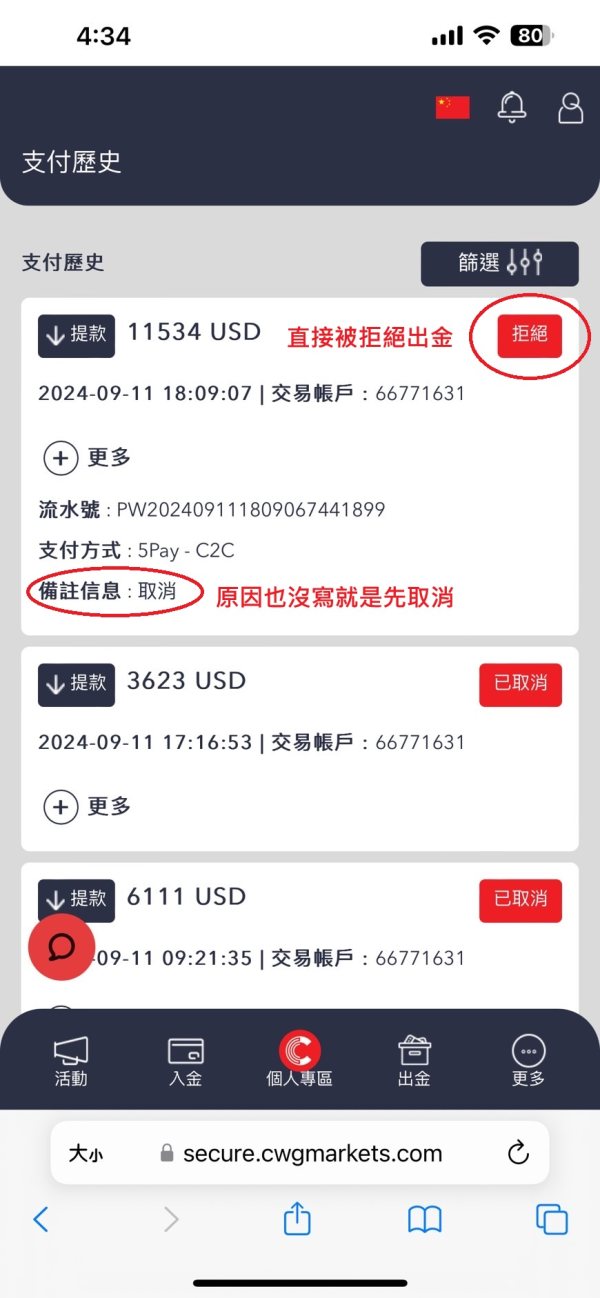Image resolution: width=600 pixels, height=1298 pixels.
Task: Open the browser bookmarks
Action: 425,1219
